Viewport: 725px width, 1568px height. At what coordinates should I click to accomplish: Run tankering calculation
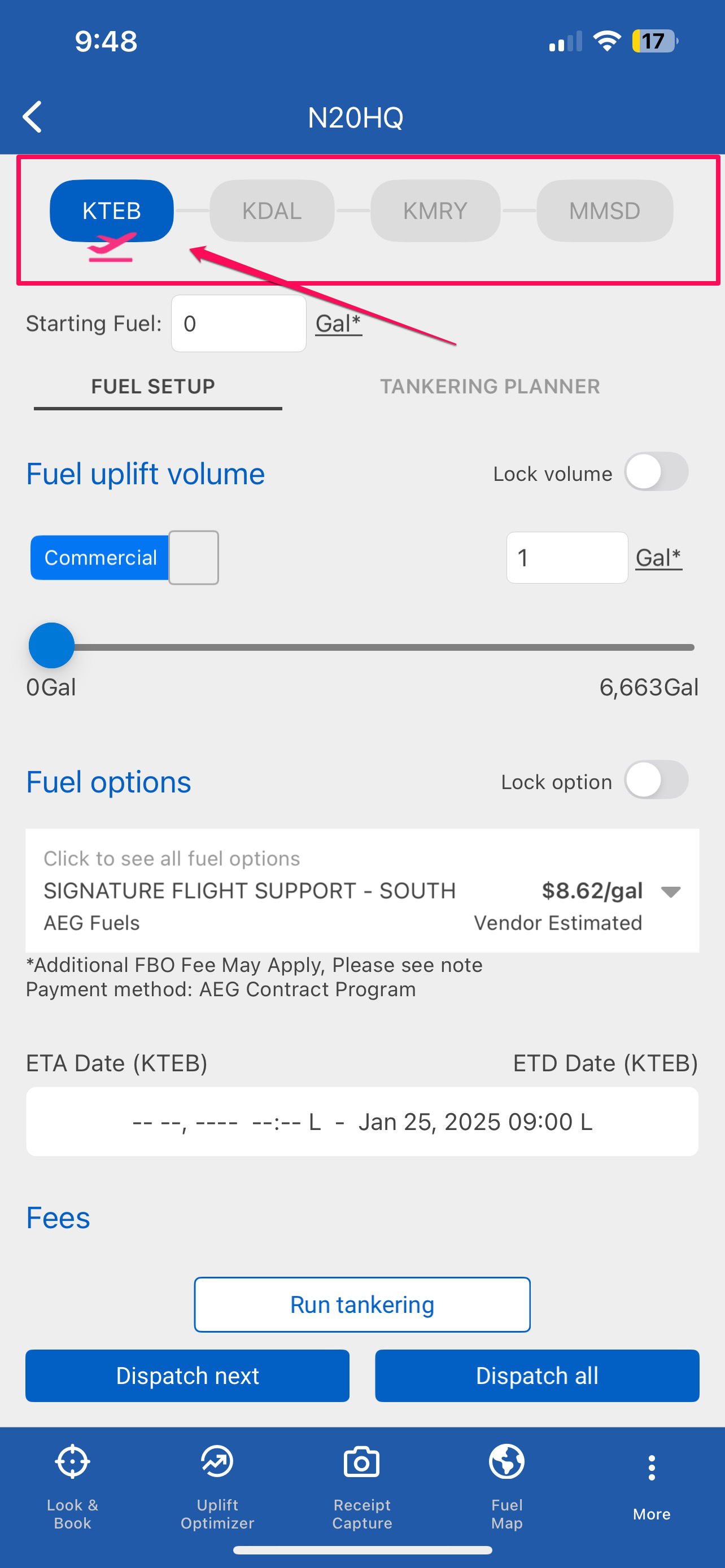pos(361,1304)
